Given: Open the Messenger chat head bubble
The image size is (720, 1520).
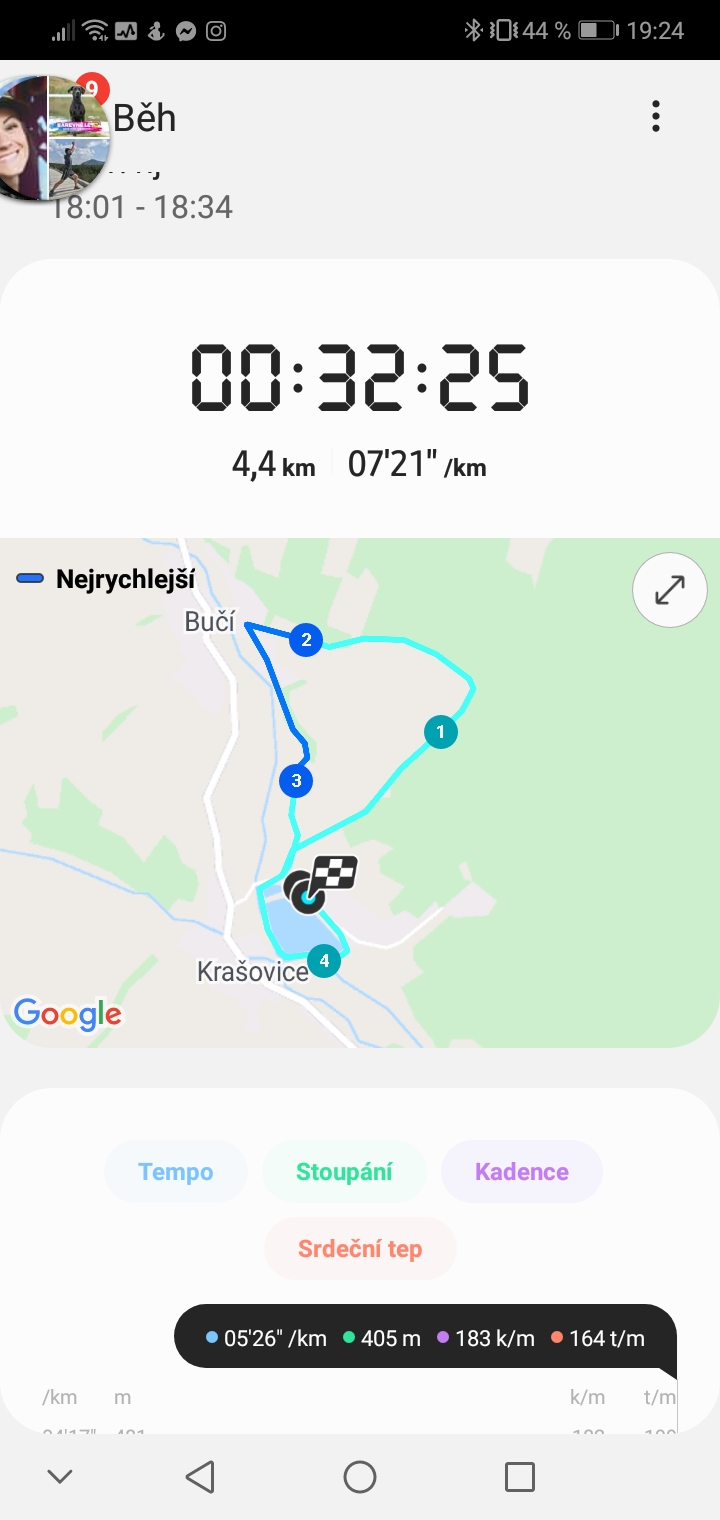Looking at the screenshot, I should pyautogui.click(x=52, y=137).
